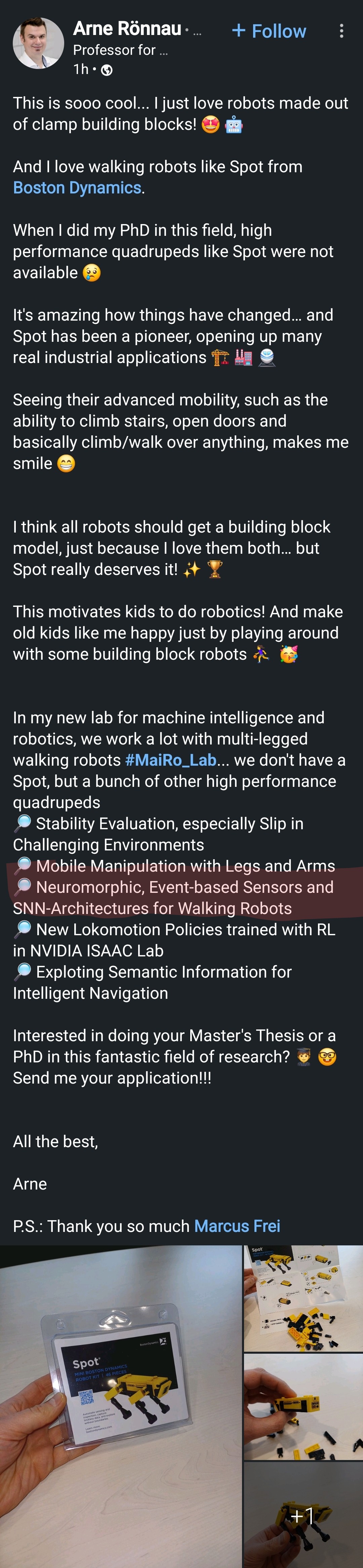View the +1 additional photo

(303, 1515)
